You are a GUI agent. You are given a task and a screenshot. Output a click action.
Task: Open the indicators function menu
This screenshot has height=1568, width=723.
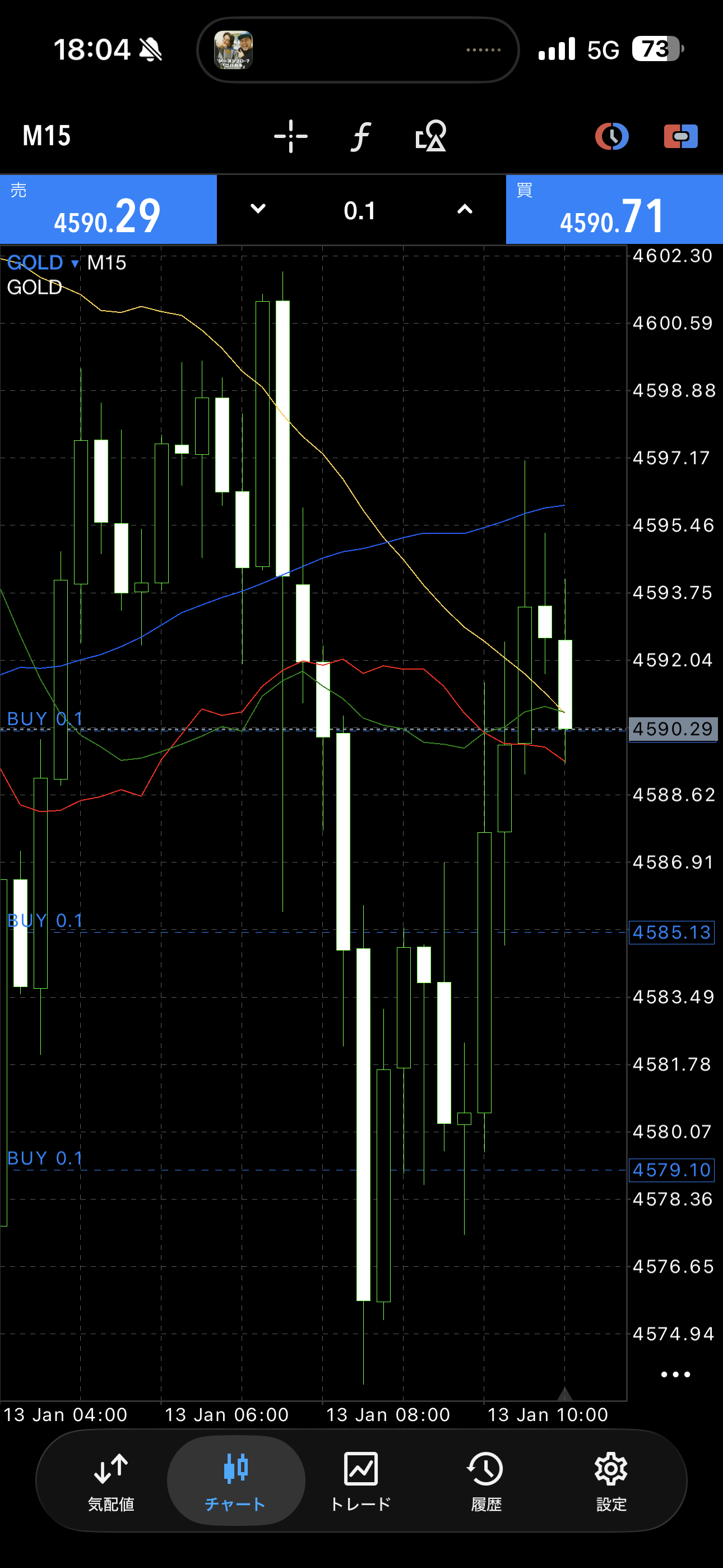(360, 136)
